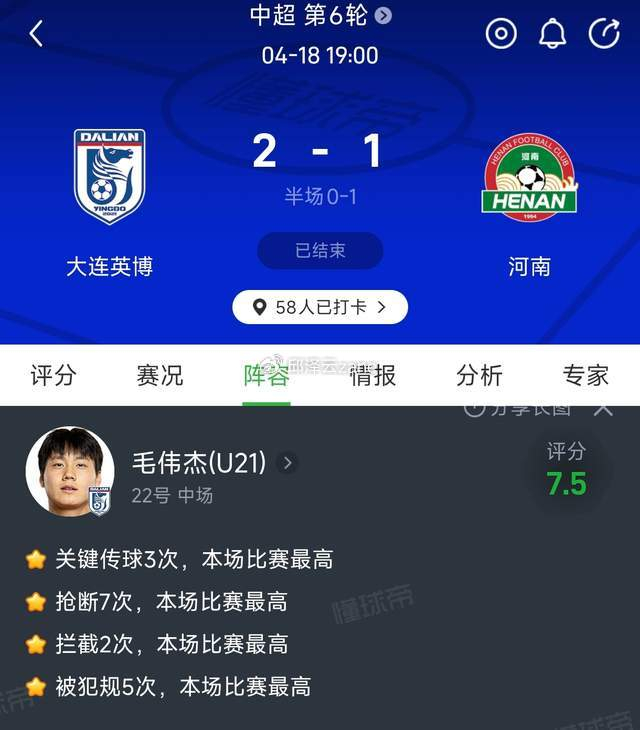Image resolution: width=640 pixels, height=730 pixels.
Task: Open the notifications bell
Action: pos(552,34)
